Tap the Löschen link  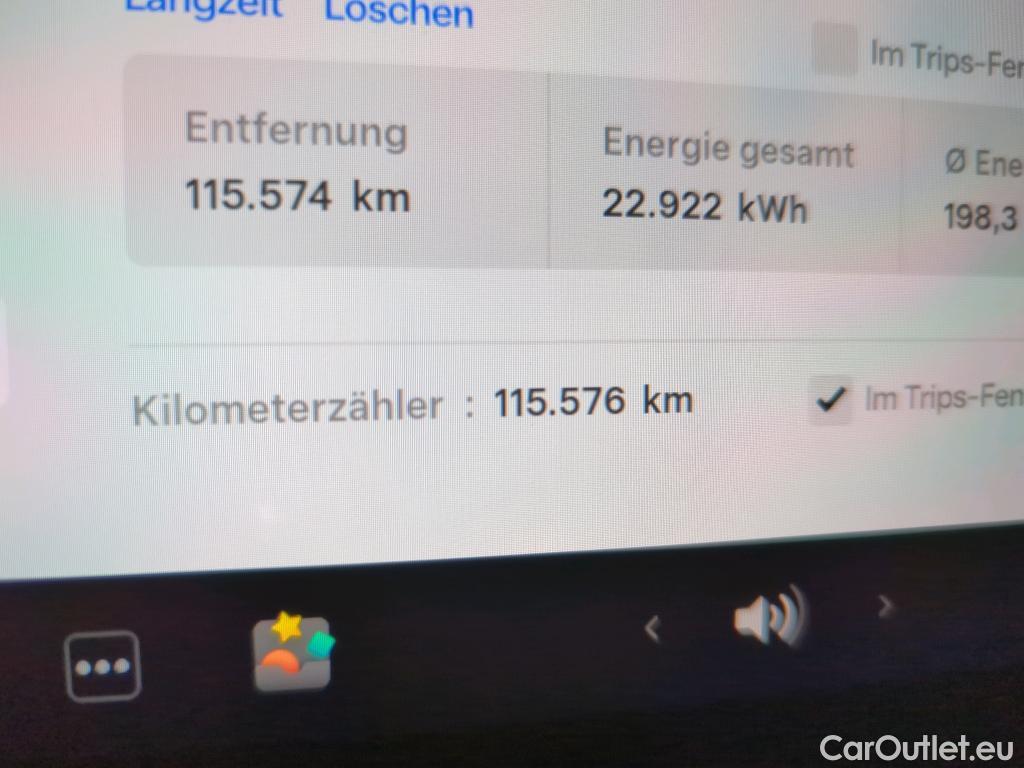[x=399, y=12]
